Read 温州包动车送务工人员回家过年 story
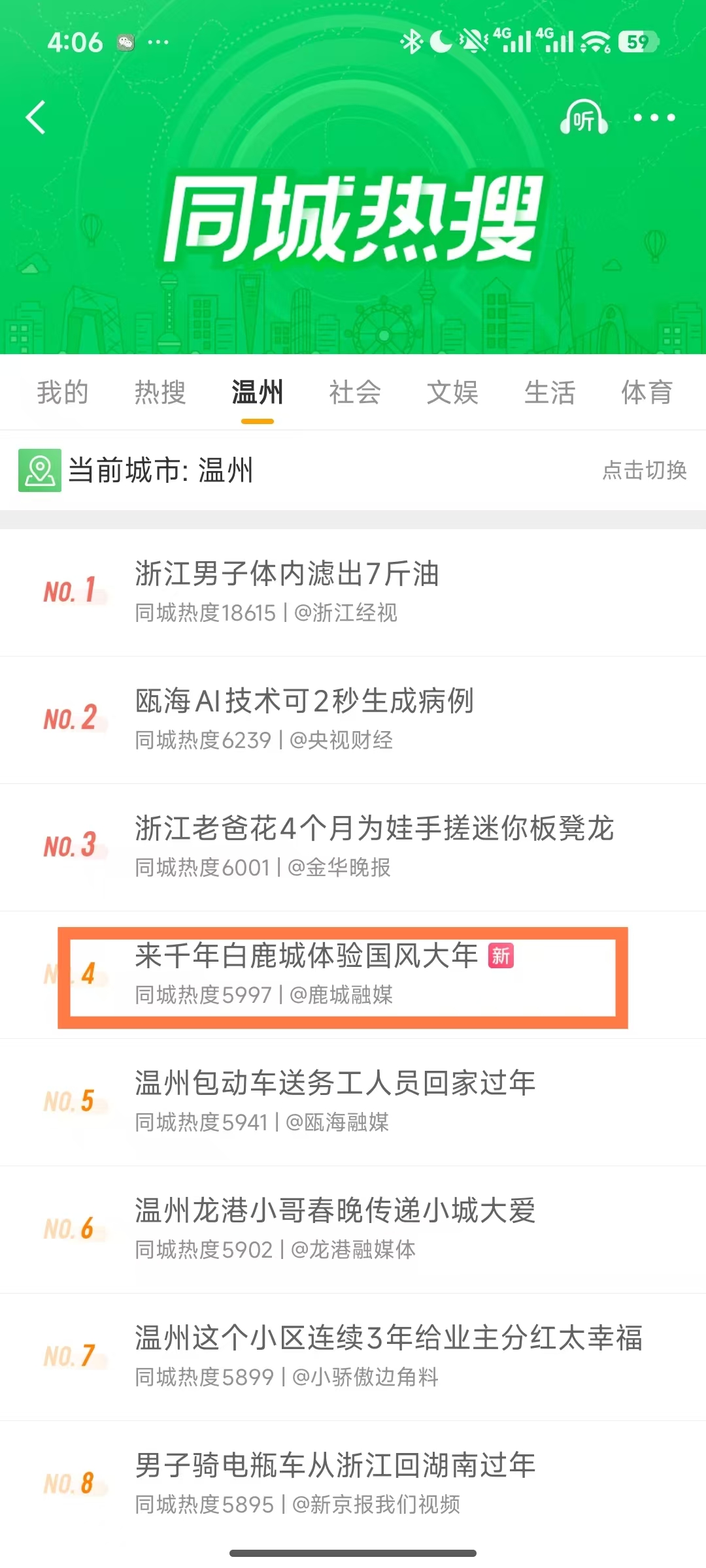The height and width of the screenshot is (1568, 706). pyautogui.click(x=335, y=1084)
